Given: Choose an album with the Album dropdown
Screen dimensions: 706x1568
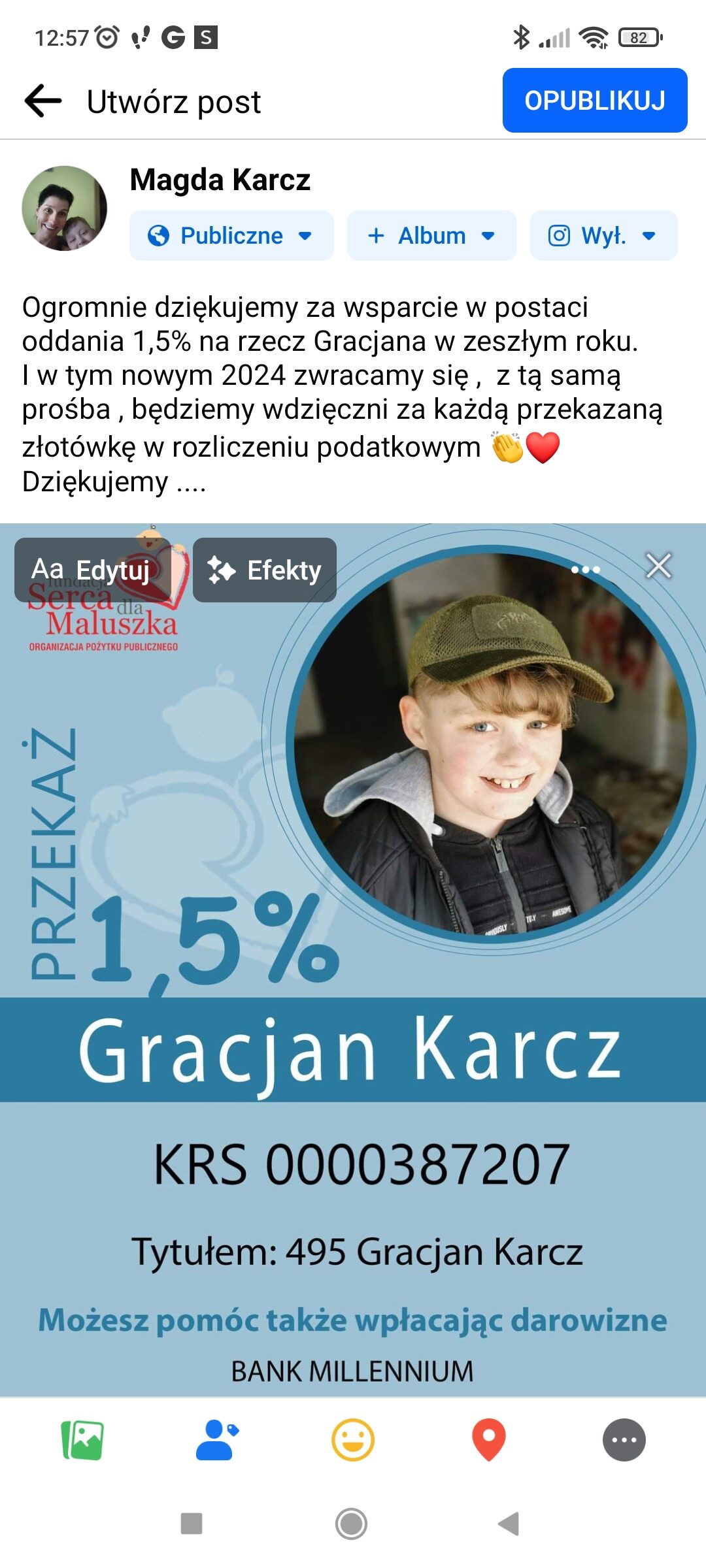Looking at the screenshot, I should pos(431,236).
